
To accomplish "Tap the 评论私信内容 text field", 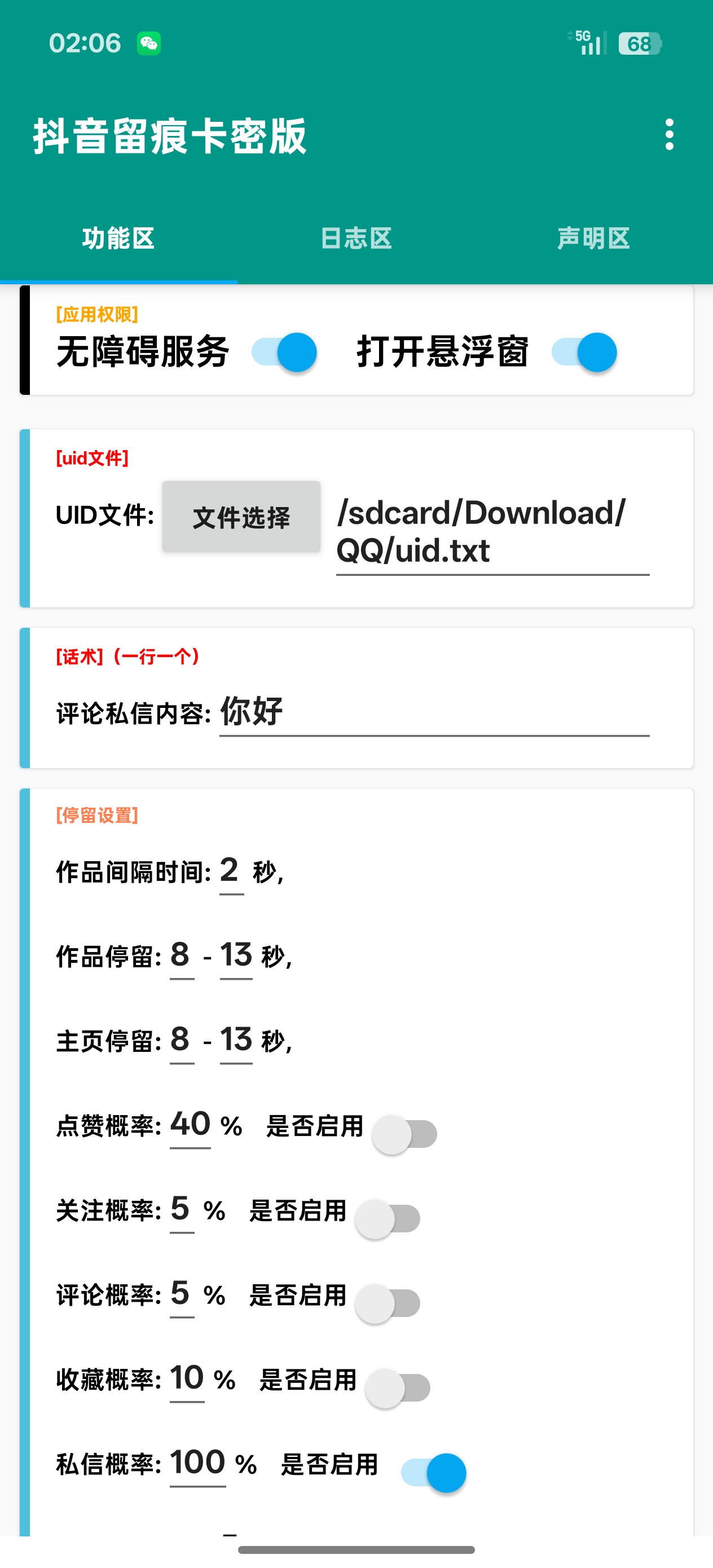I will 434,712.
